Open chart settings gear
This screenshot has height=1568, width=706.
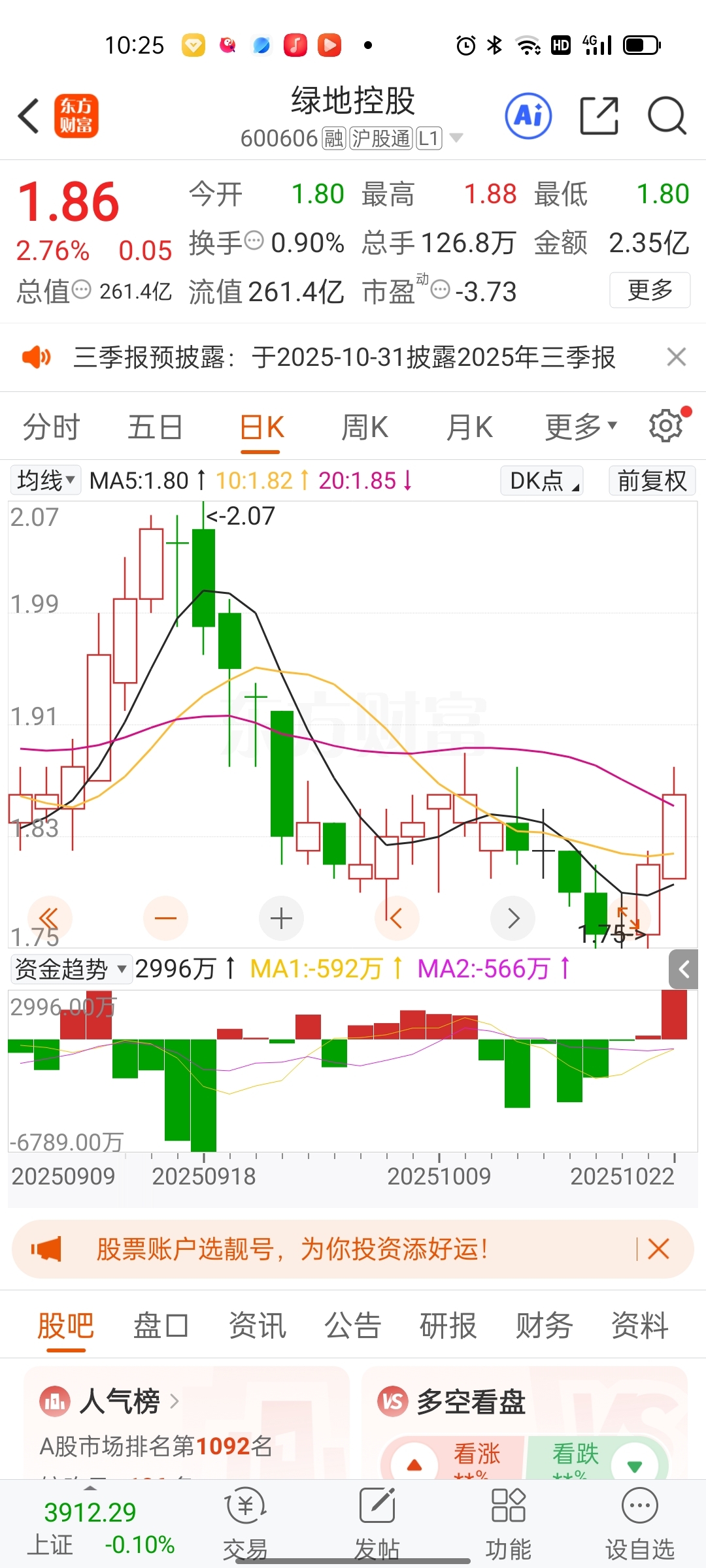coord(666,426)
